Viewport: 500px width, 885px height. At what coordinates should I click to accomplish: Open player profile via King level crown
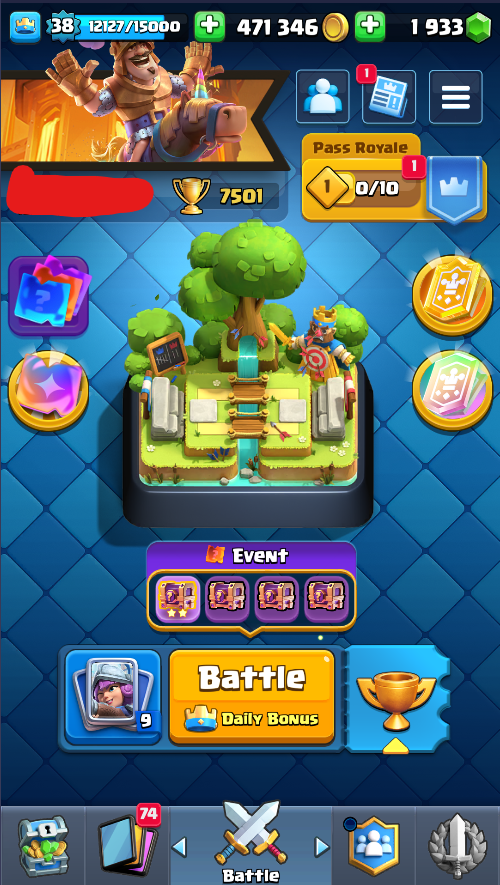click(x=25, y=27)
